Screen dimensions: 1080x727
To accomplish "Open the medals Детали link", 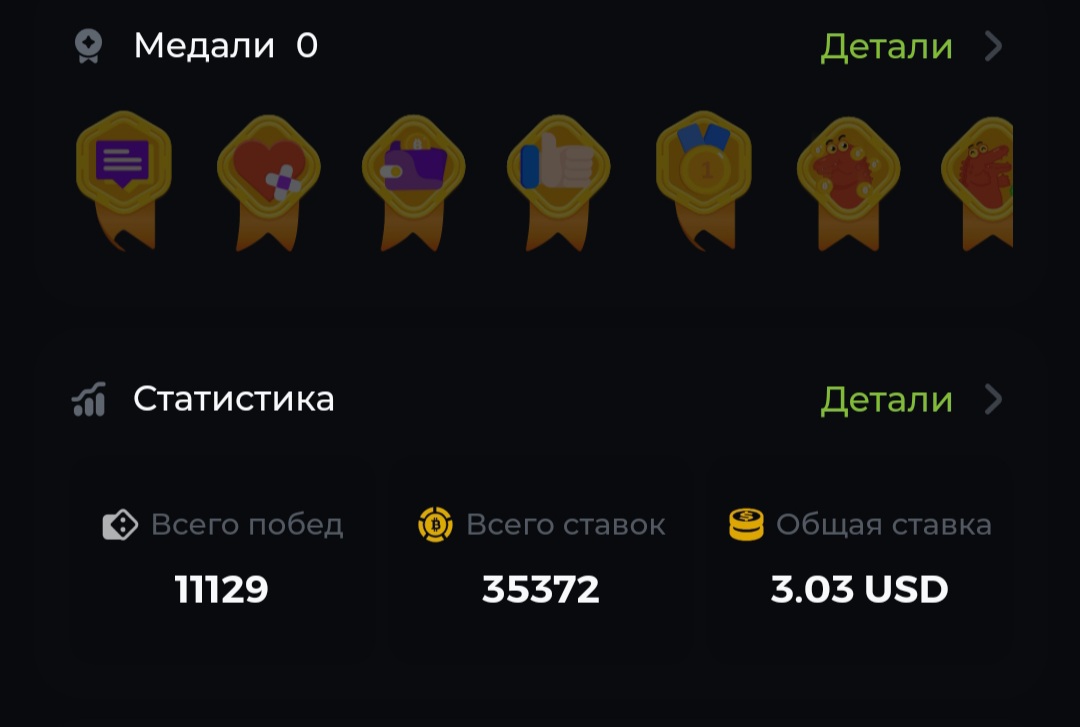I will click(x=887, y=47).
